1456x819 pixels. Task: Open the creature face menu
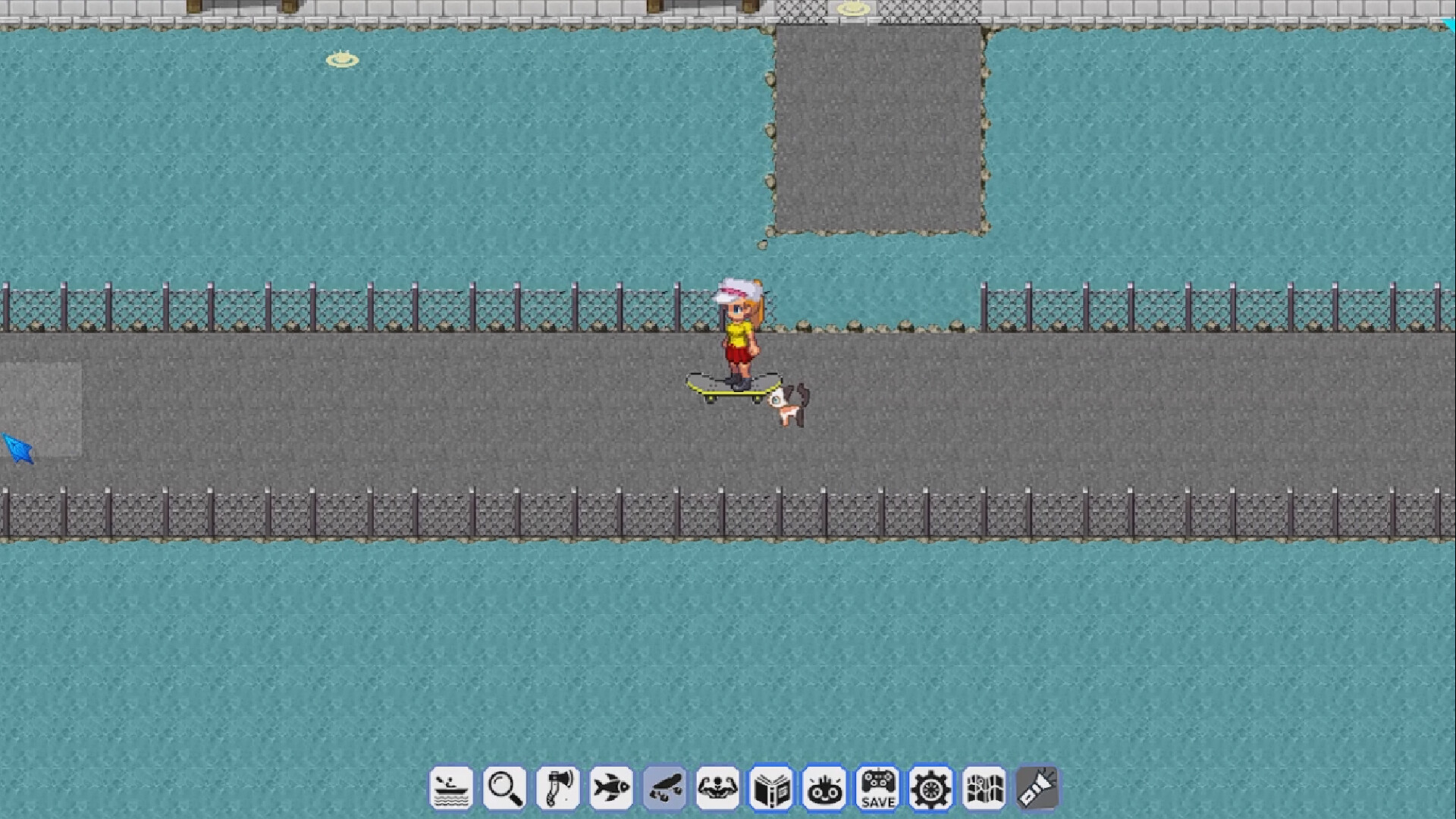click(824, 788)
